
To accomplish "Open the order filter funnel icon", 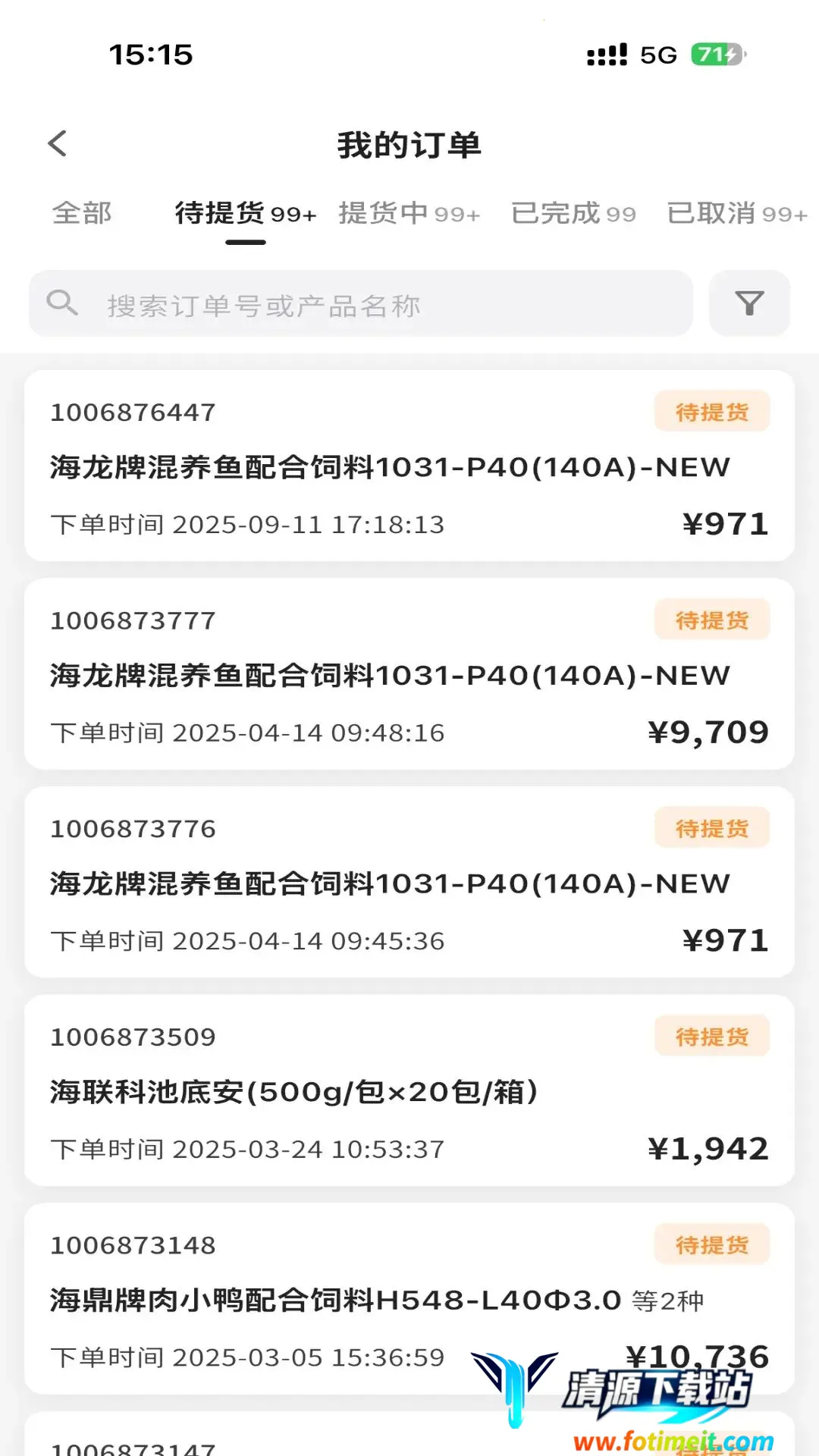I will [x=749, y=303].
